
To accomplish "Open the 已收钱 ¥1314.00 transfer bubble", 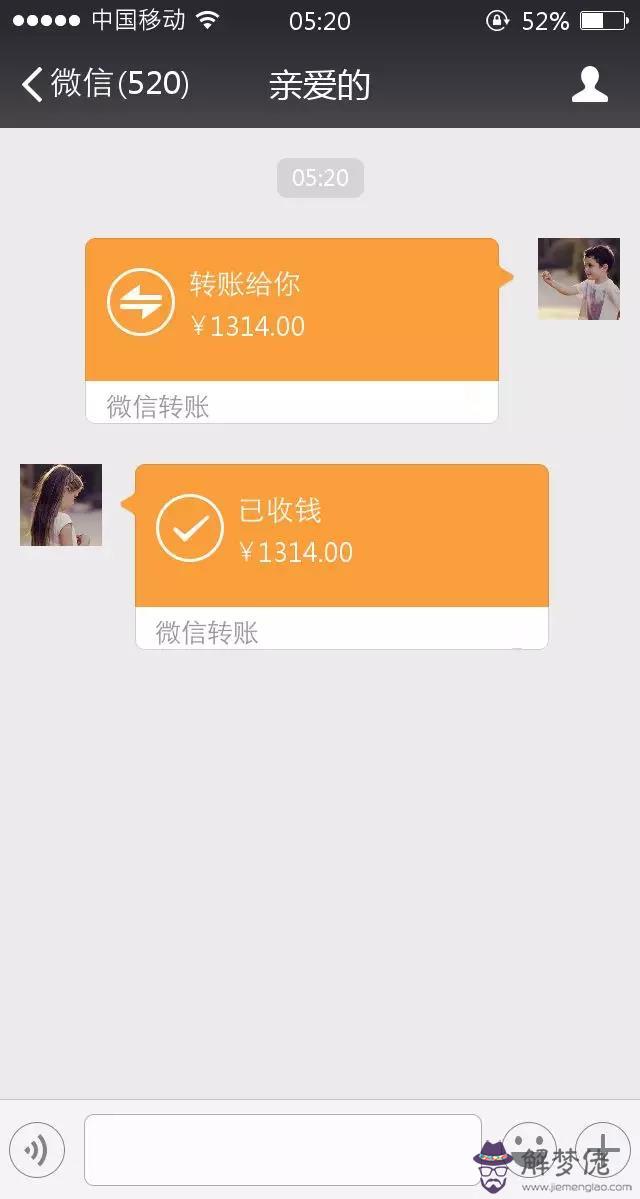I will pos(341,536).
